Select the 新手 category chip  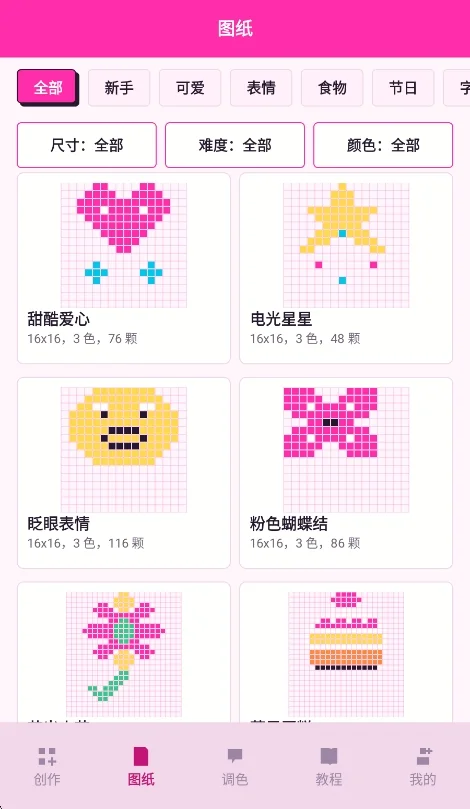click(x=119, y=88)
